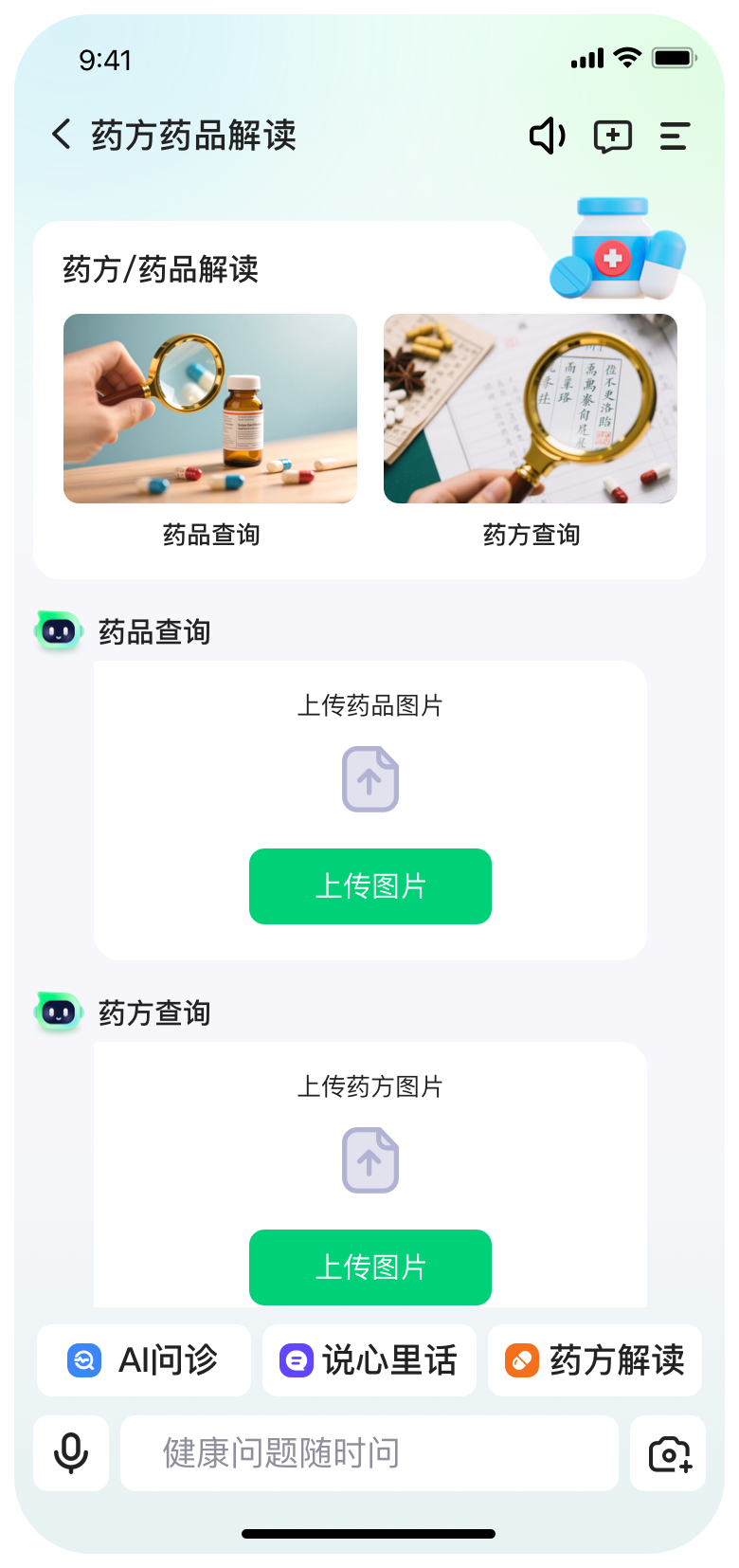Go back from 药方药品解读 page

62,135
